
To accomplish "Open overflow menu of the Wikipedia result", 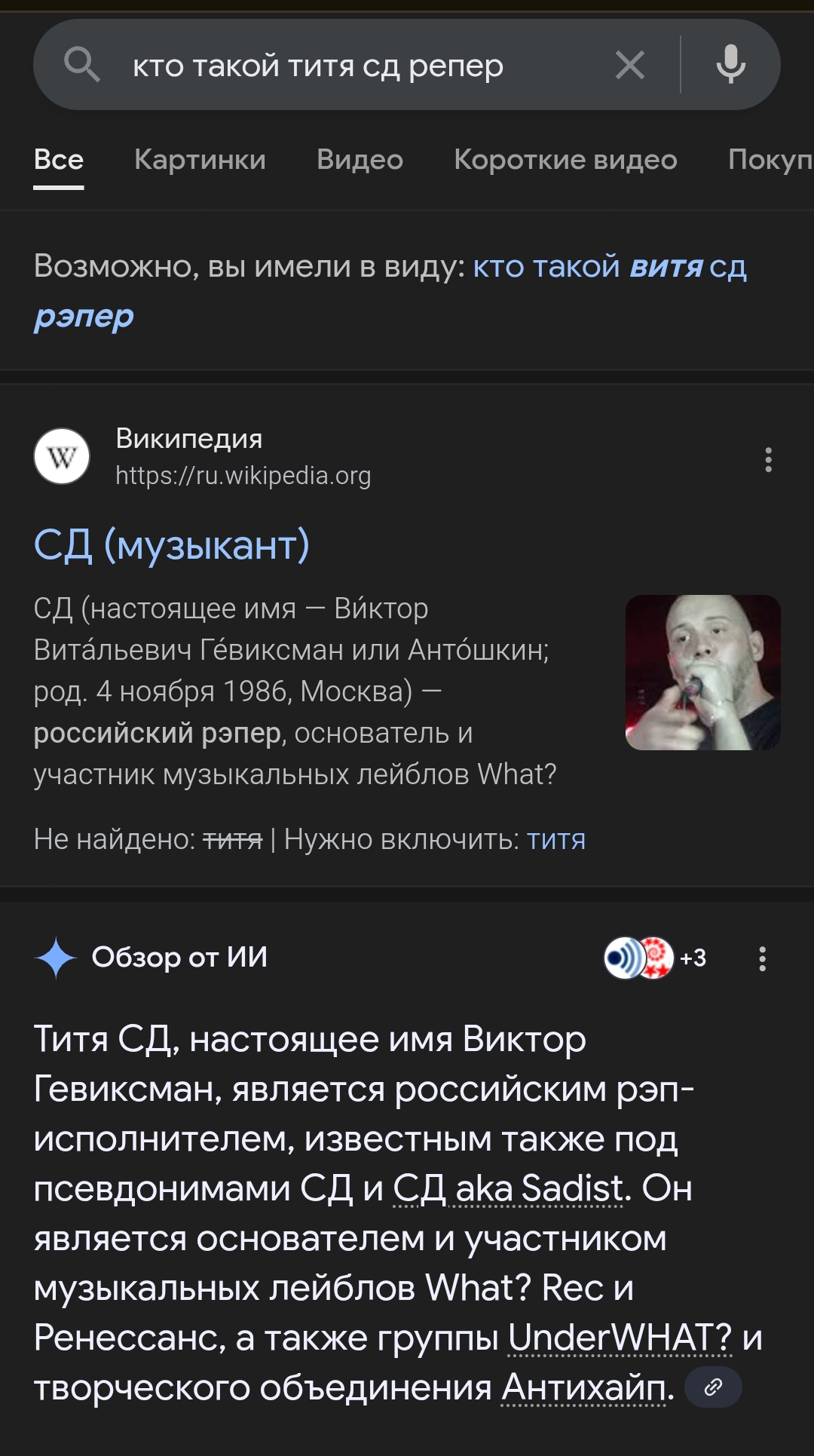I will click(x=768, y=459).
